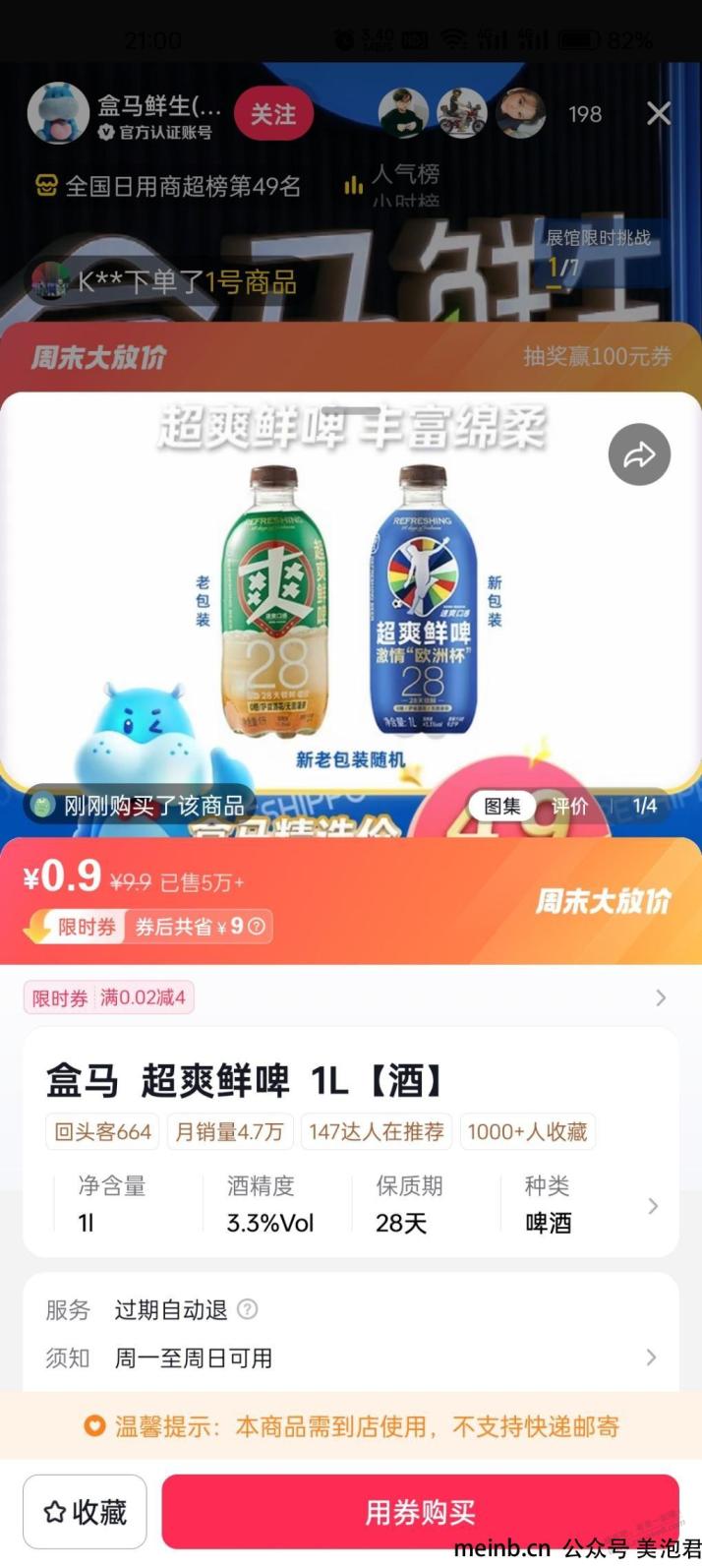Tap the 收藏 favorite button
702x1568 pixels.
(86, 1512)
